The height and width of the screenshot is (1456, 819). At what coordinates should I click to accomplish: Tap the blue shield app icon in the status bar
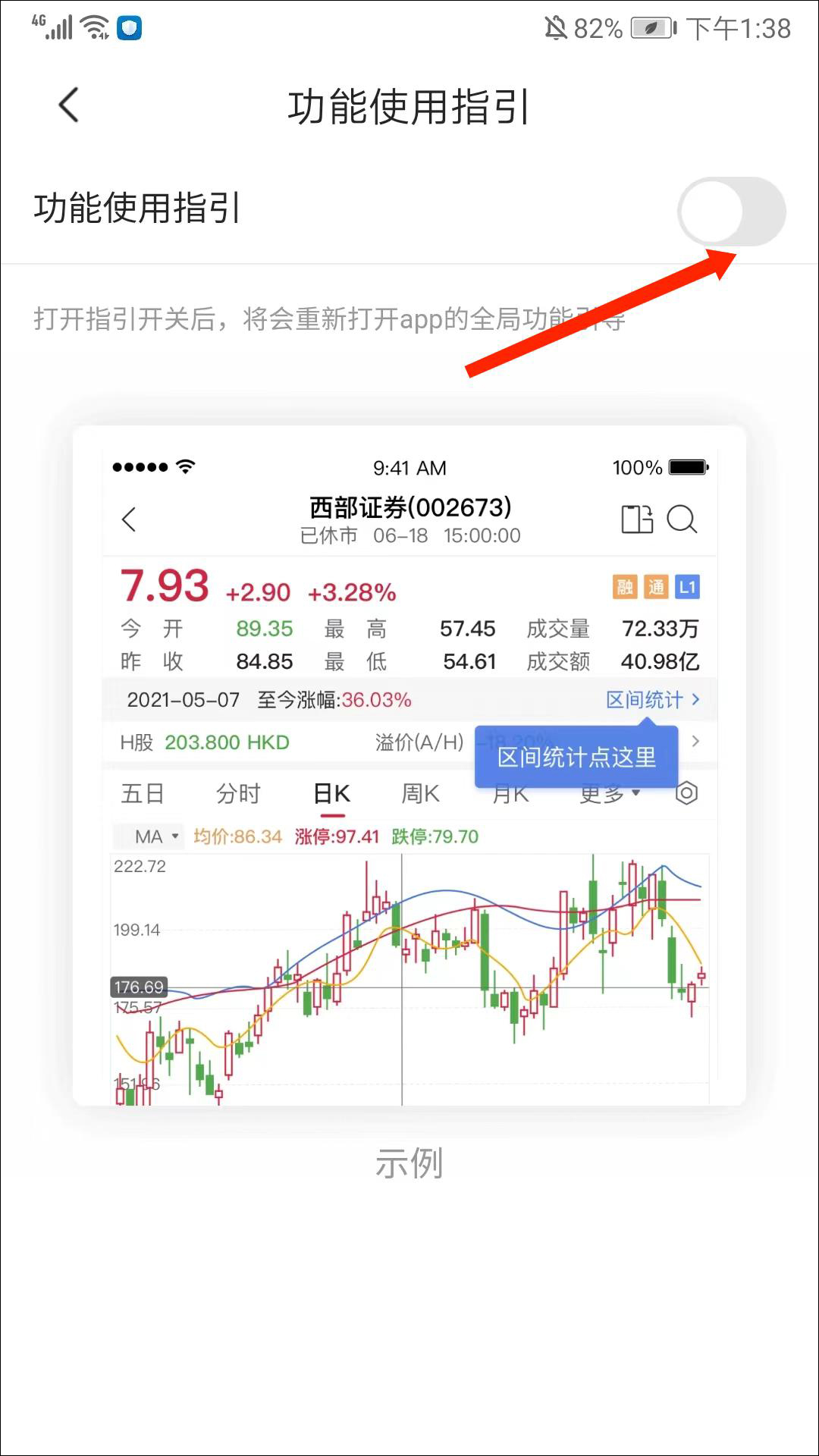pos(130,27)
